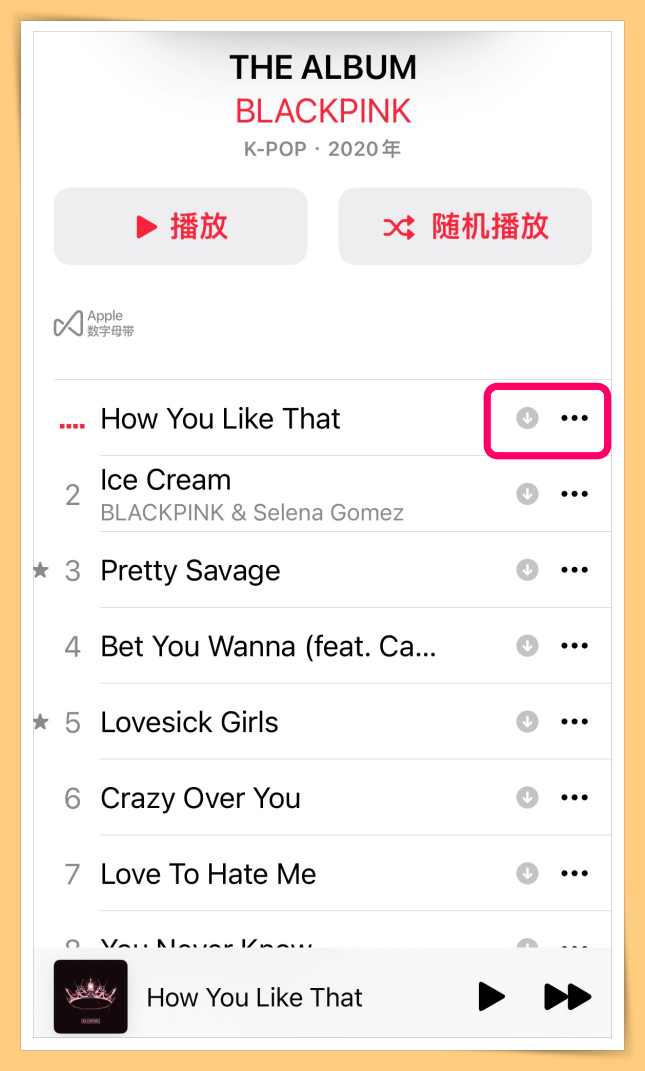Image resolution: width=645 pixels, height=1071 pixels.
Task: Download How You Like That
Action: [527, 418]
